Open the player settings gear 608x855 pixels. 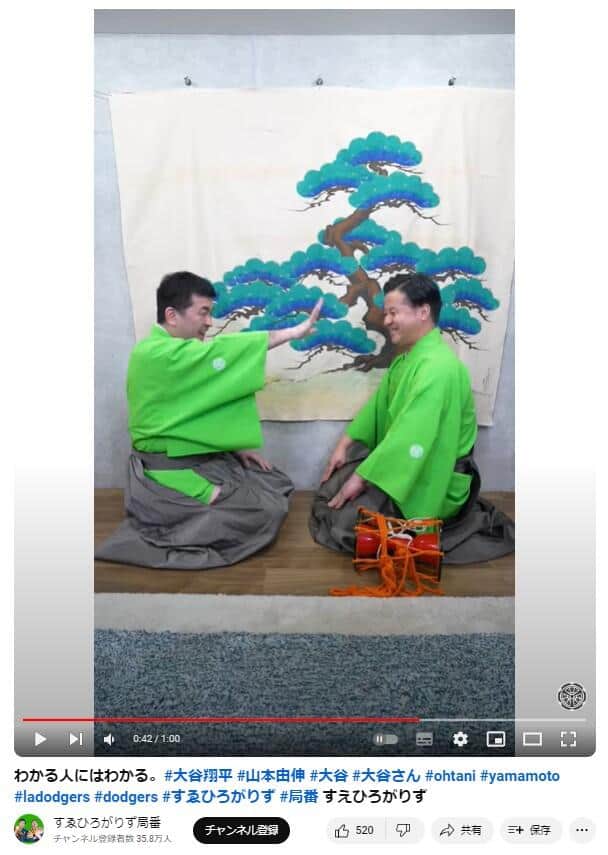click(x=460, y=739)
